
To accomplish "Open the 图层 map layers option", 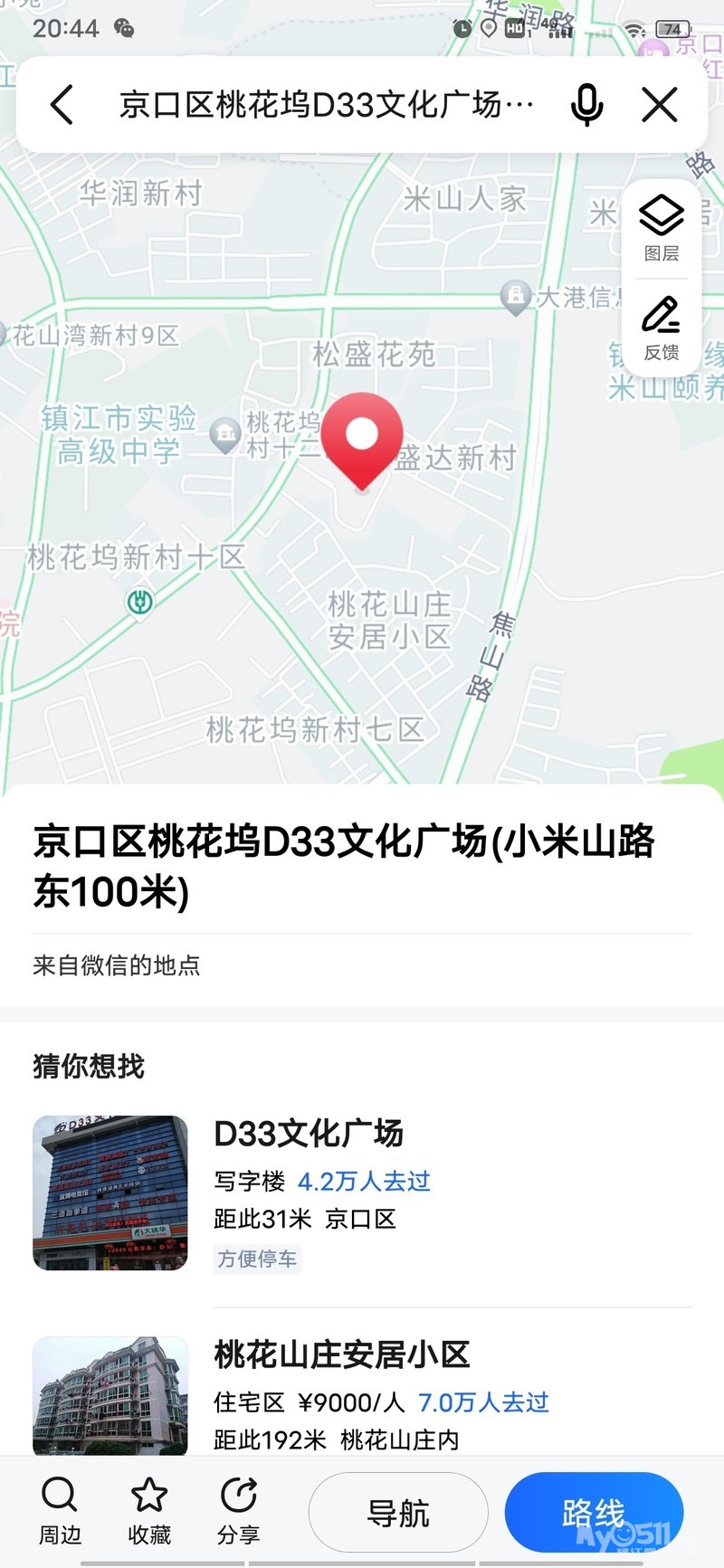I will [662, 228].
